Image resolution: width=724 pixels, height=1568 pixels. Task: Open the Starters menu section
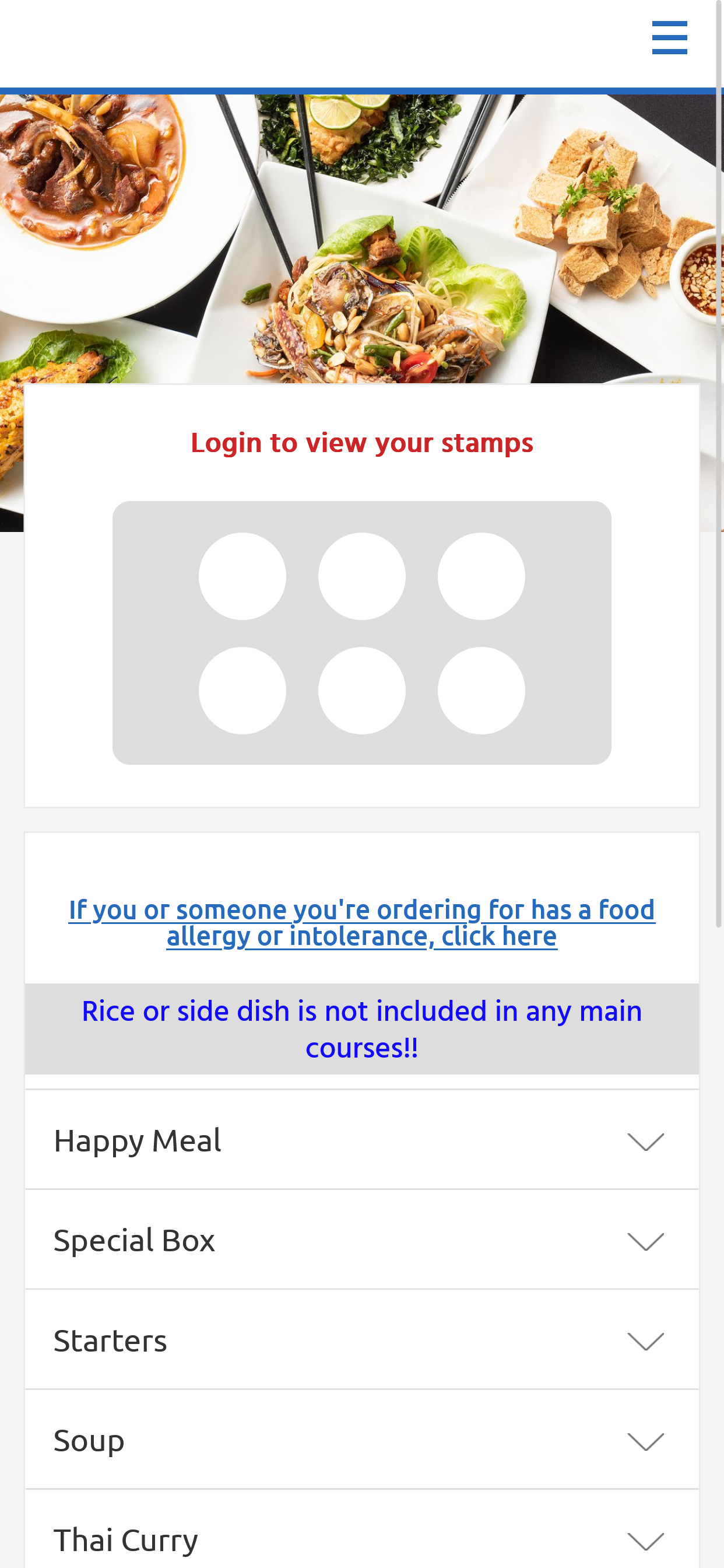[x=362, y=1340]
